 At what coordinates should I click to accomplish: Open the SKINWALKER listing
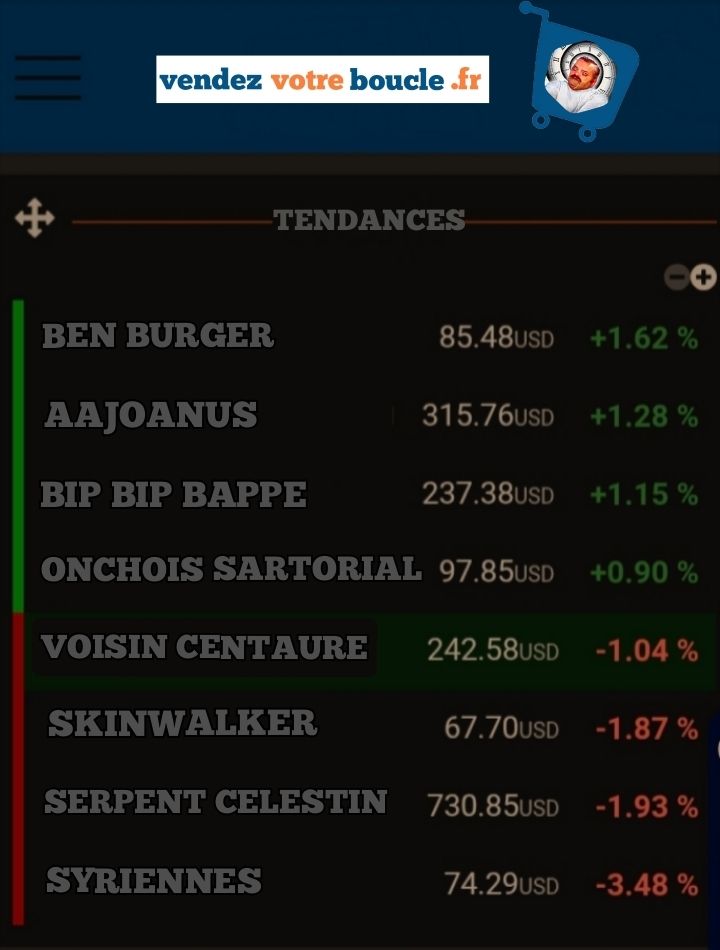182,724
